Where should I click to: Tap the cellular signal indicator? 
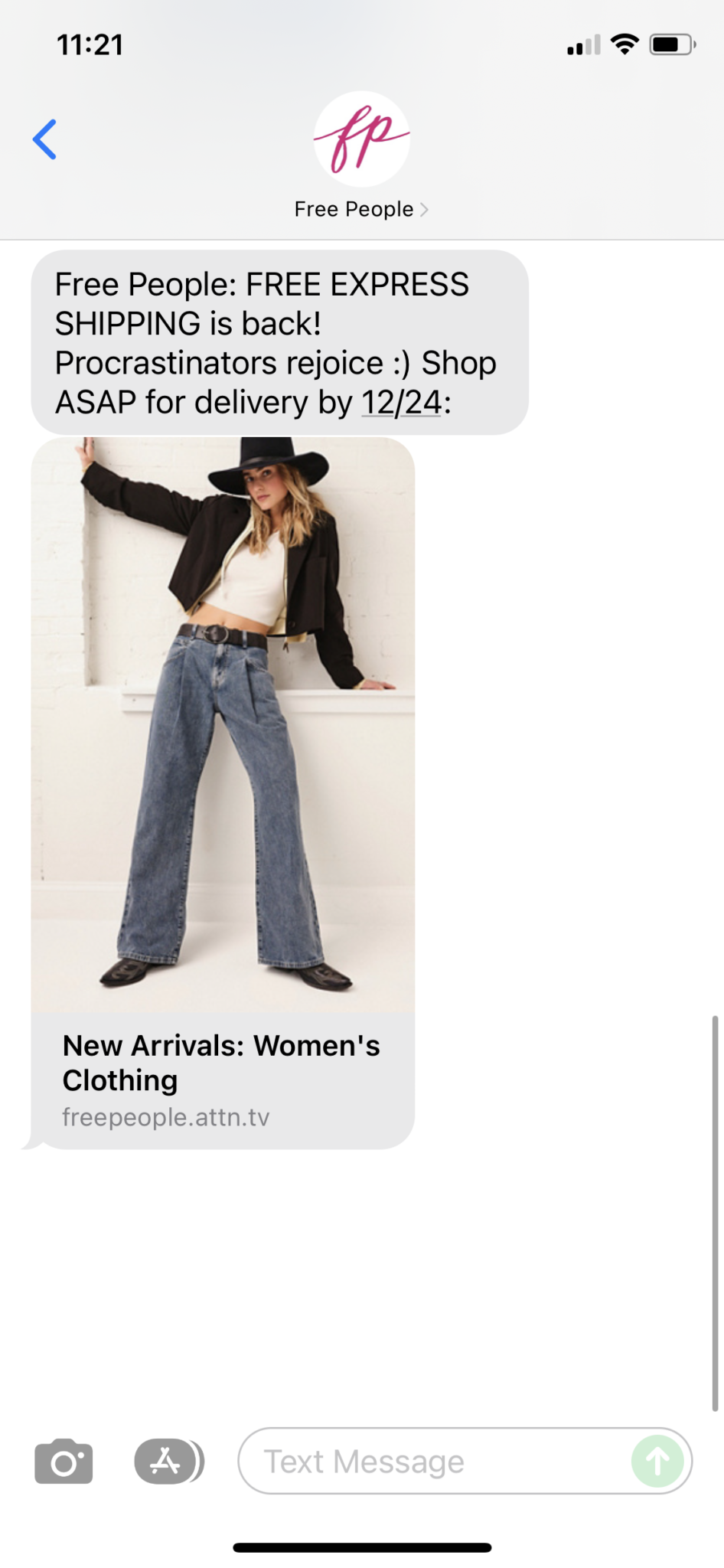pyautogui.click(x=585, y=44)
